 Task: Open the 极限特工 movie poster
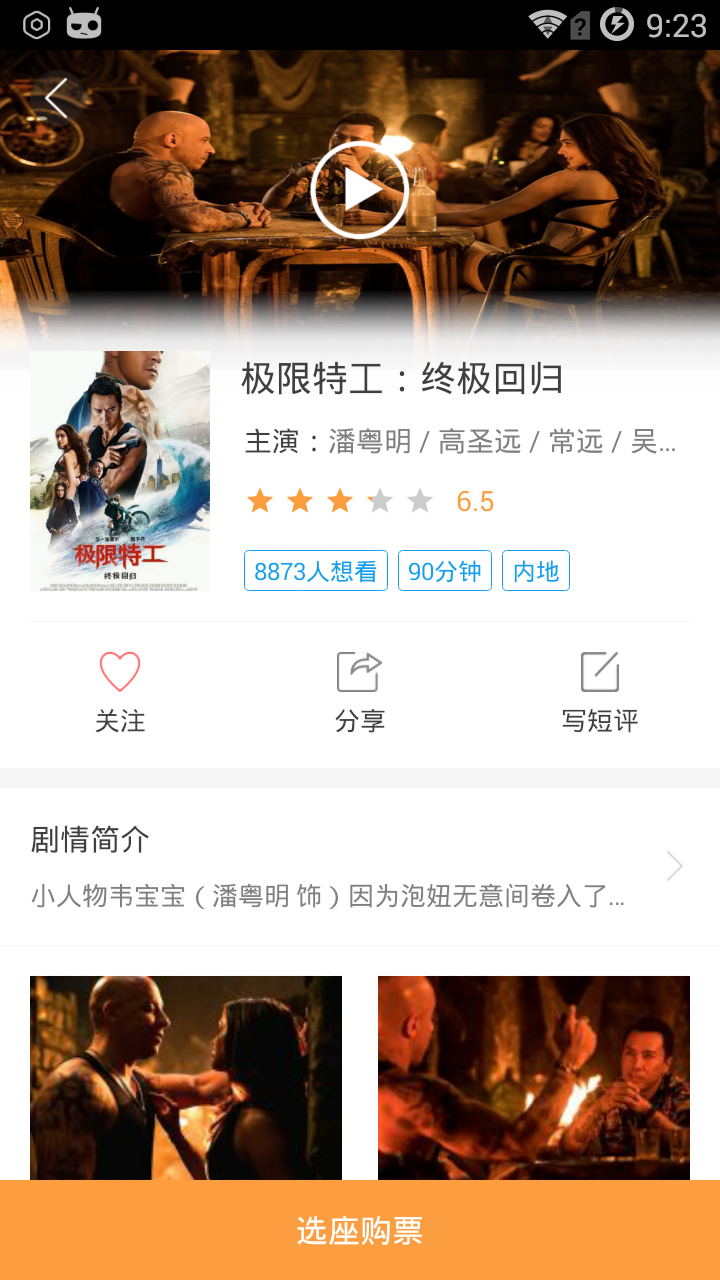(120, 470)
